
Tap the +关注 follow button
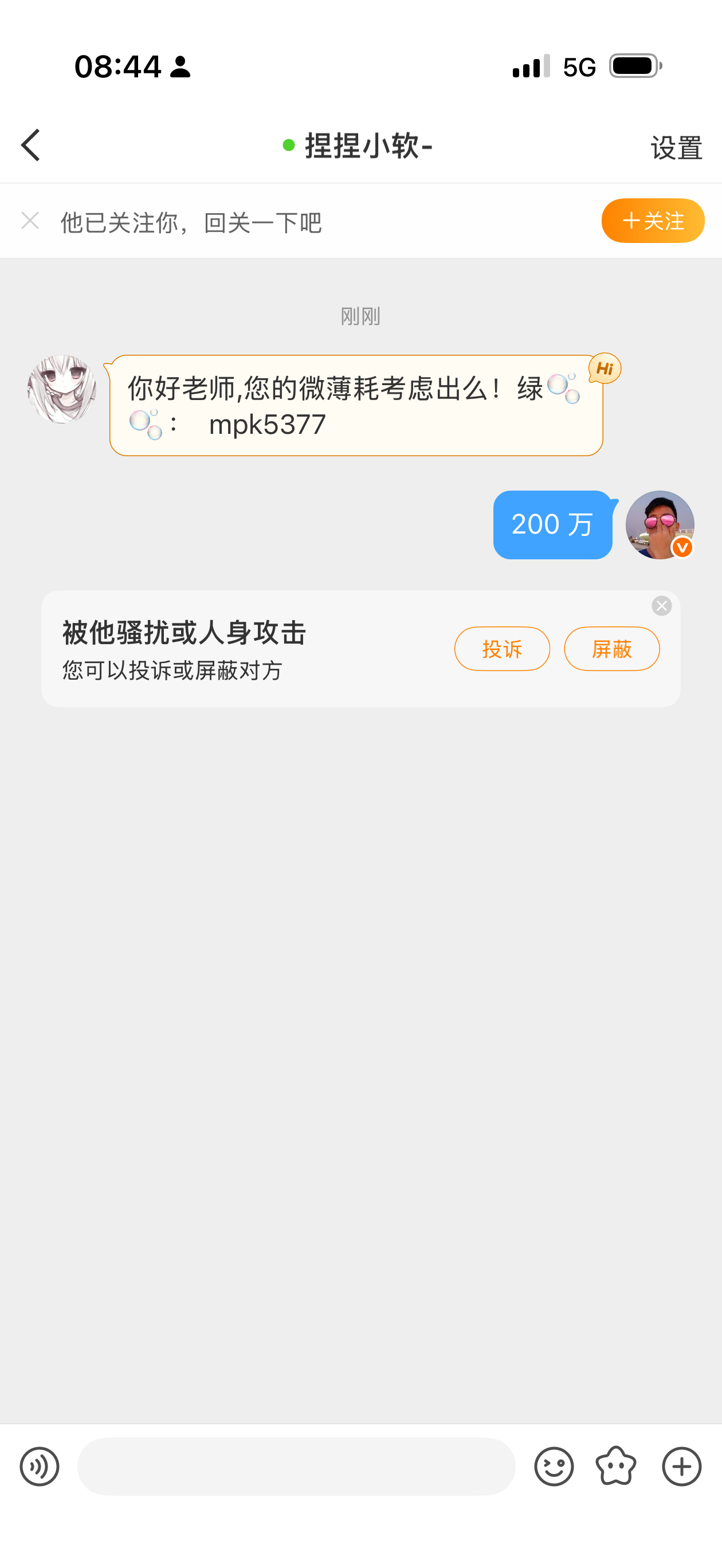coord(652,220)
